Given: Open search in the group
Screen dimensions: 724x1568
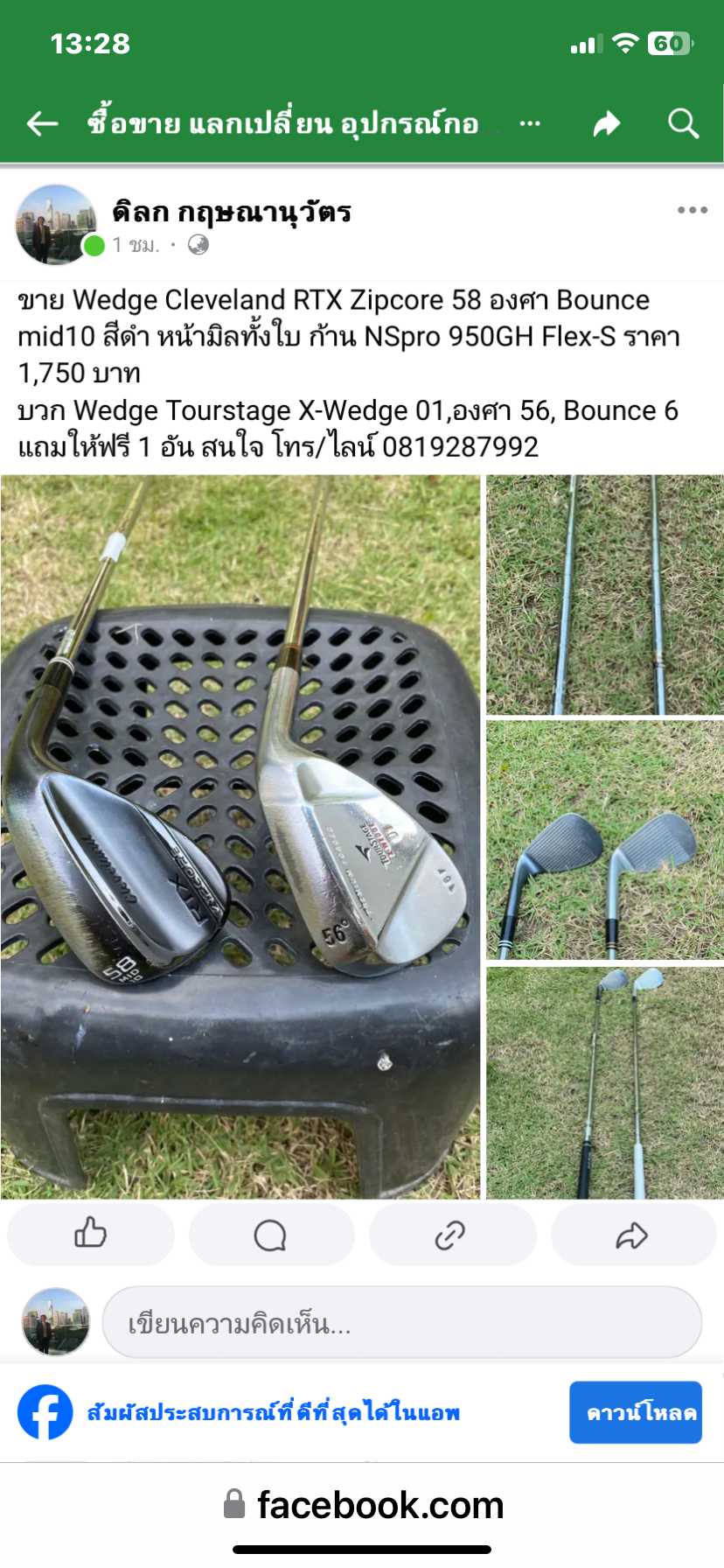Looking at the screenshot, I should click(683, 123).
